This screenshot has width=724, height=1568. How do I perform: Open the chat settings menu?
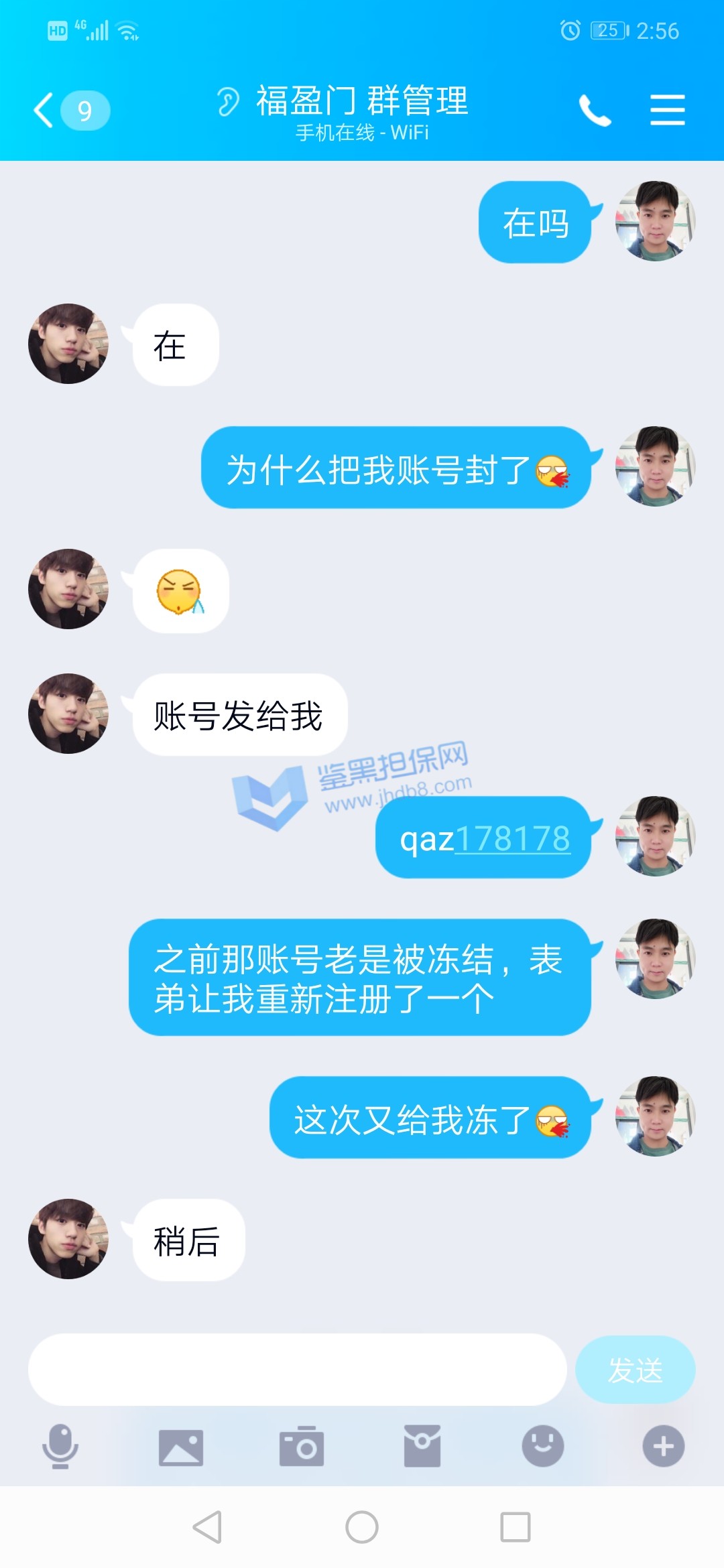(x=667, y=111)
